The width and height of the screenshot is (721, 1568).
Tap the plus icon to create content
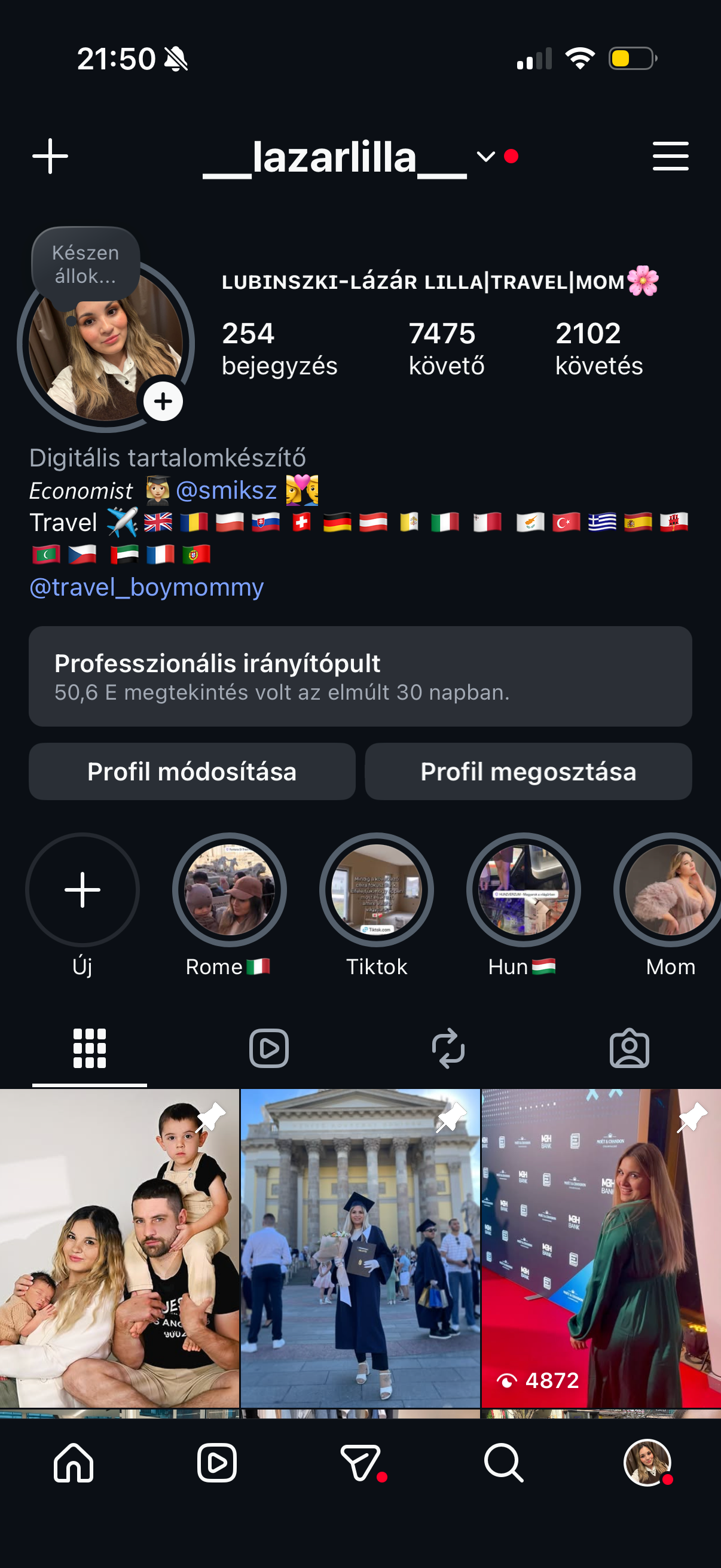click(x=50, y=157)
